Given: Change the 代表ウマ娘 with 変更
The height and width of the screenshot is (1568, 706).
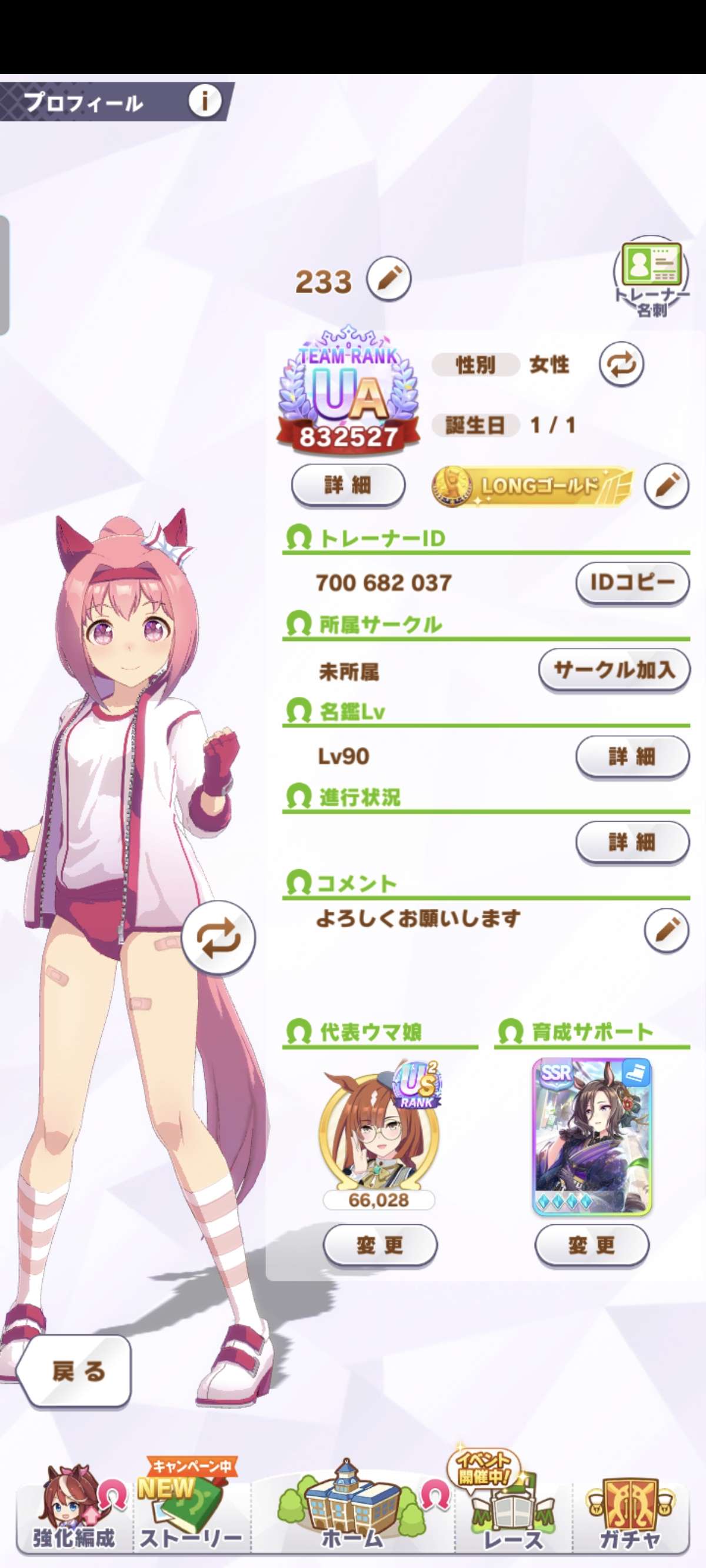Looking at the screenshot, I should (x=380, y=1245).
